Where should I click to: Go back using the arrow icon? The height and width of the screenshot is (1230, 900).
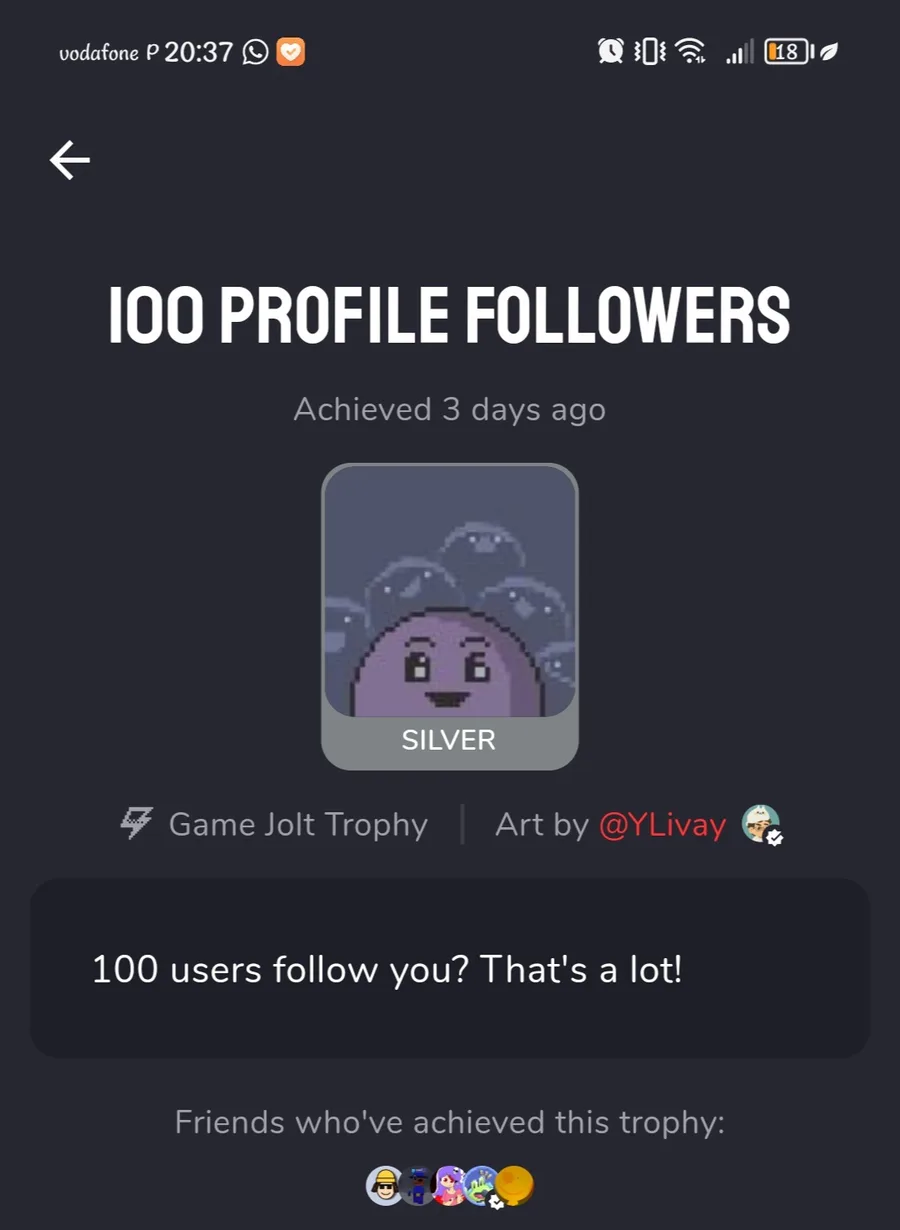click(70, 160)
